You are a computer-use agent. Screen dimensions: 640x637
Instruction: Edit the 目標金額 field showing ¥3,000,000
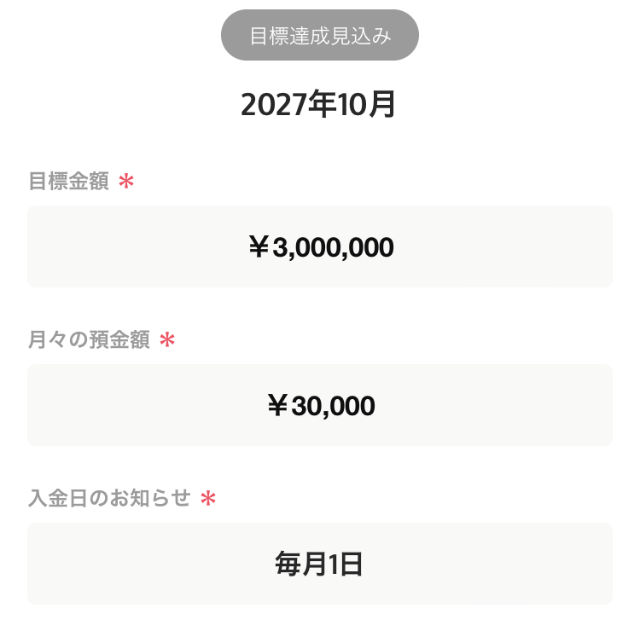320,247
